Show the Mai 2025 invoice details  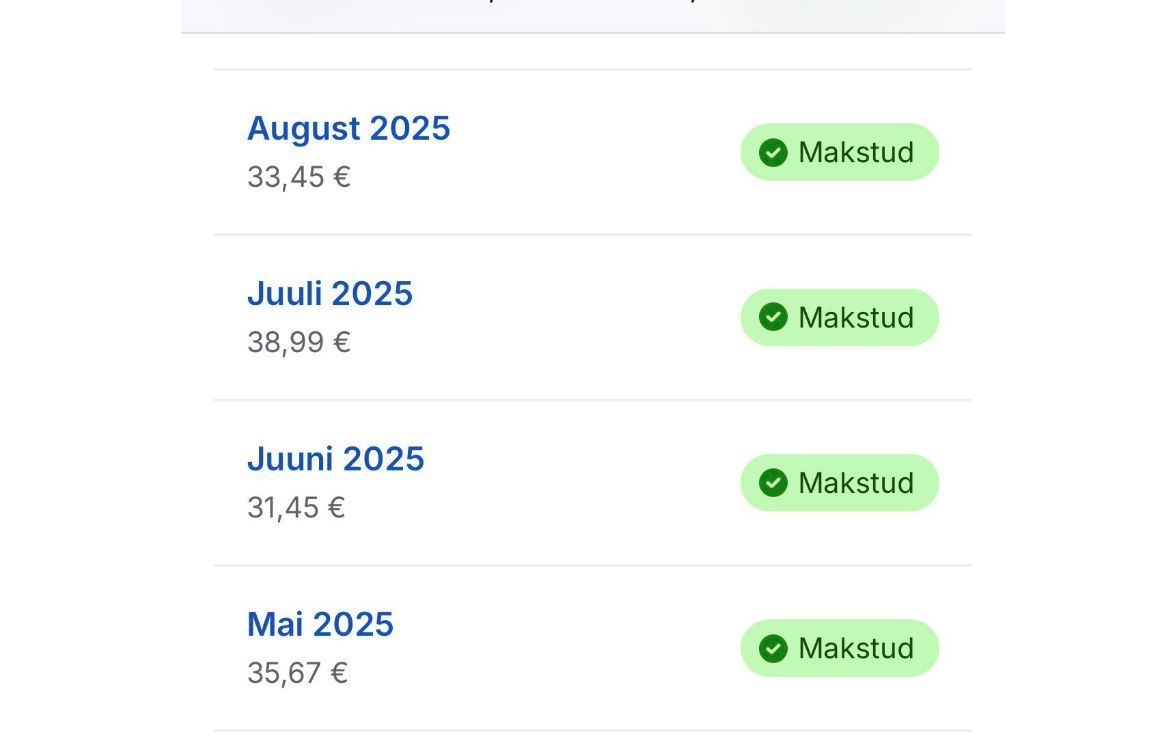320,624
